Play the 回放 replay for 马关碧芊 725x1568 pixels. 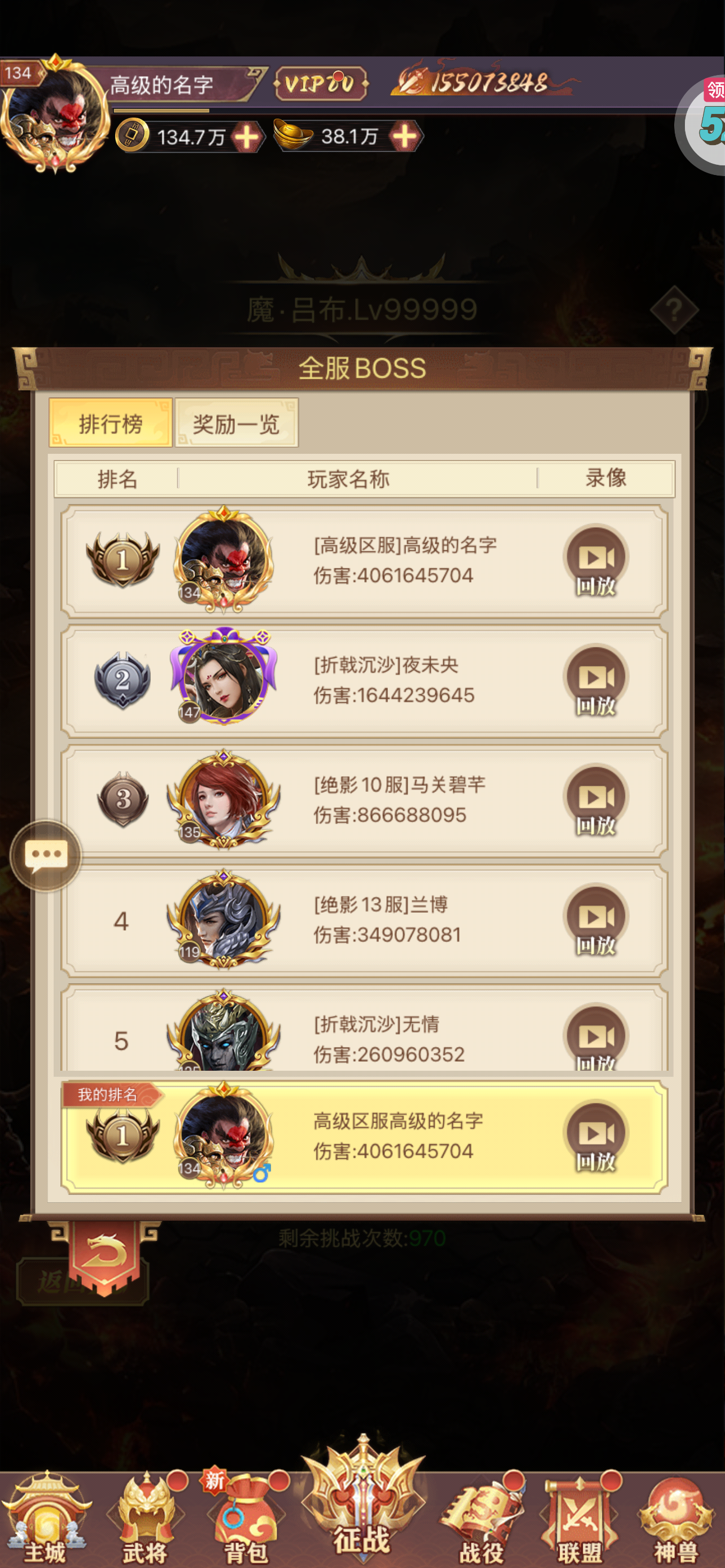595,800
